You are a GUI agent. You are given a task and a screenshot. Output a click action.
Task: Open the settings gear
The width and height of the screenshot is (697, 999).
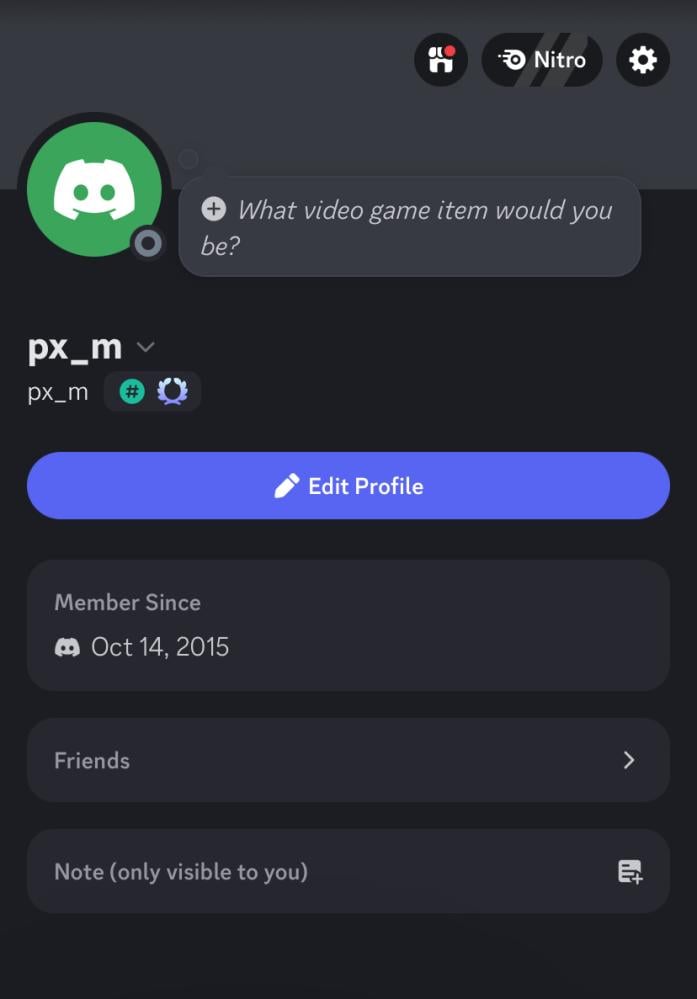tap(643, 60)
